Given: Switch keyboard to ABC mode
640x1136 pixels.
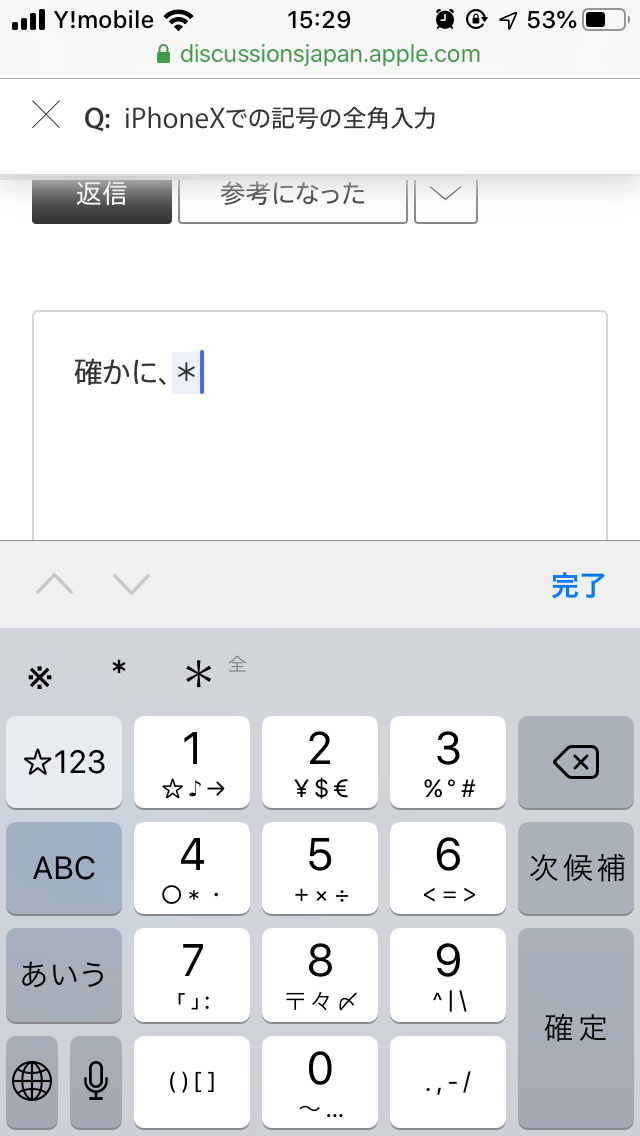Looking at the screenshot, I should pyautogui.click(x=64, y=867).
